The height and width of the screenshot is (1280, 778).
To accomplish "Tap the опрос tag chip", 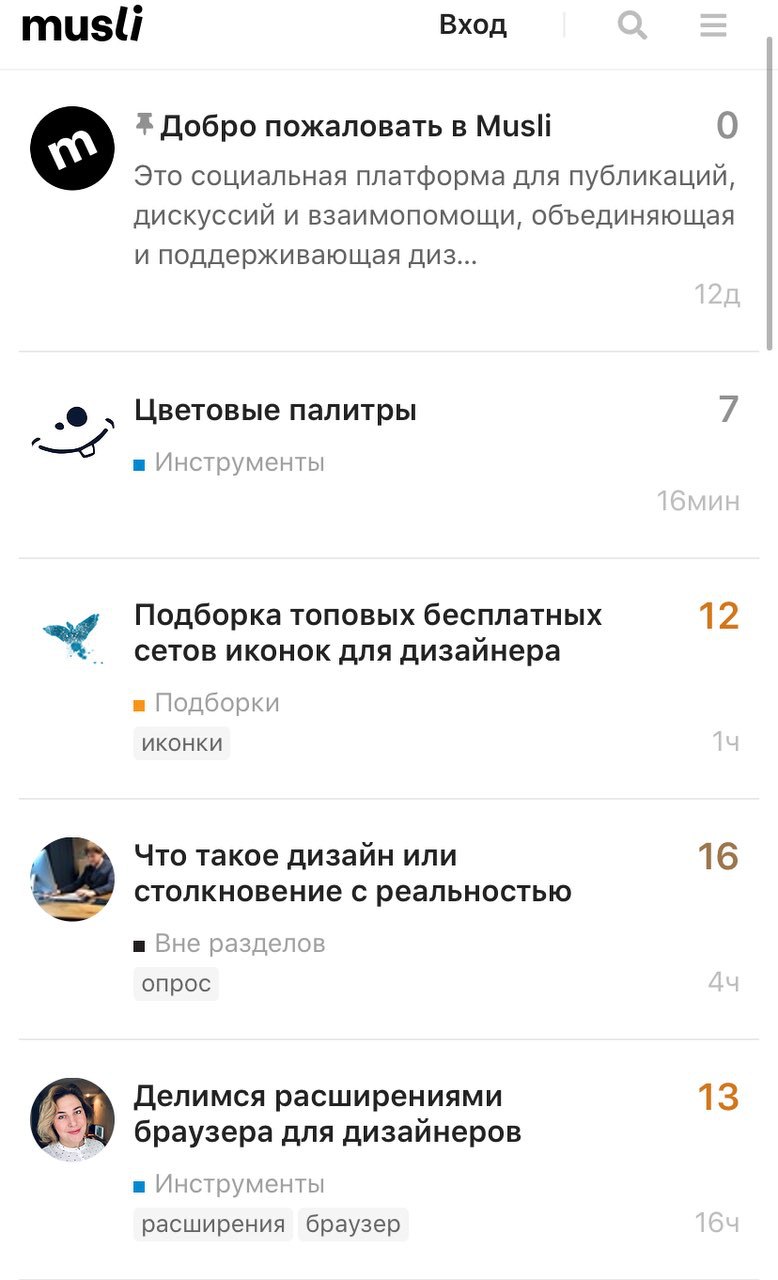I will [x=176, y=983].
